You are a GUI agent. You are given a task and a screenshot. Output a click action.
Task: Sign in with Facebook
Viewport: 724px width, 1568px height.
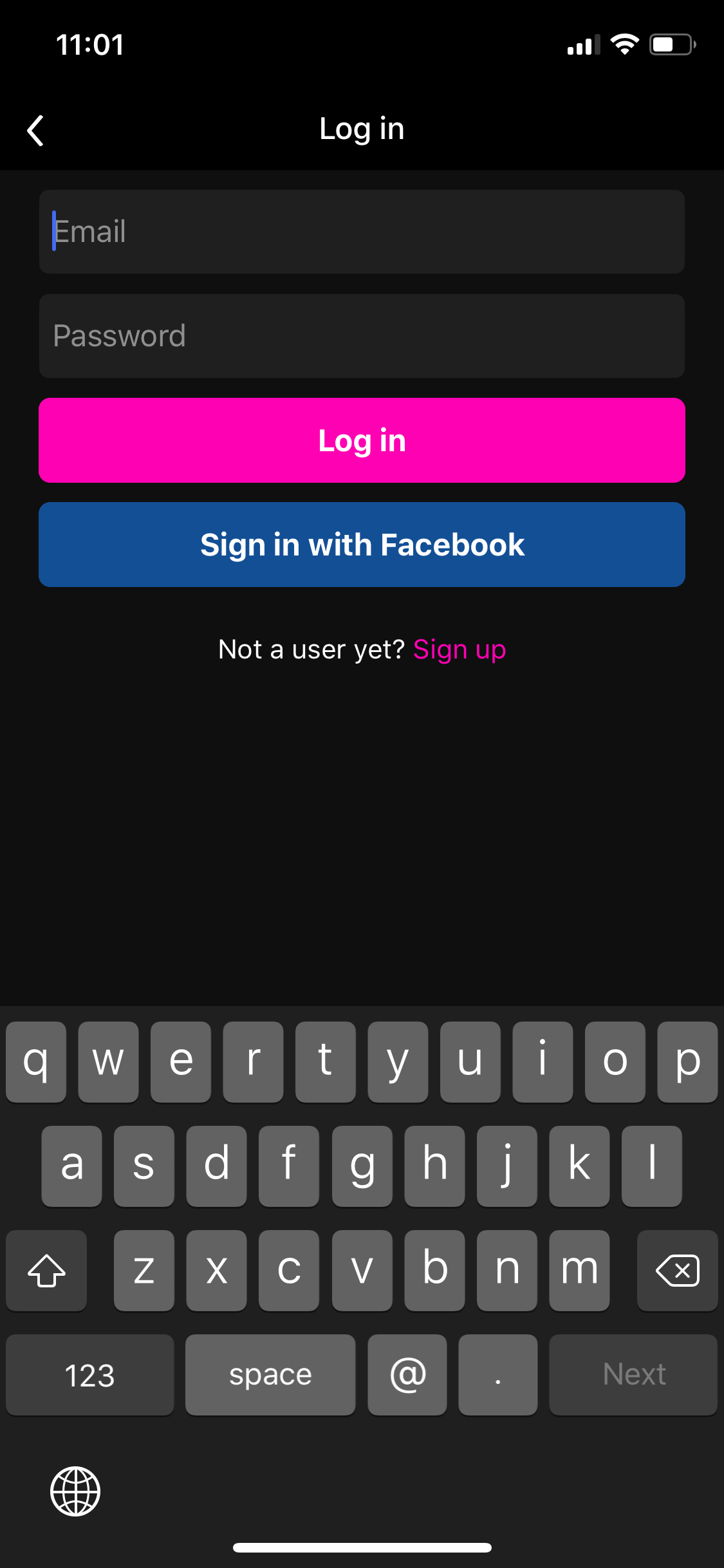click(x=362, y=545)
